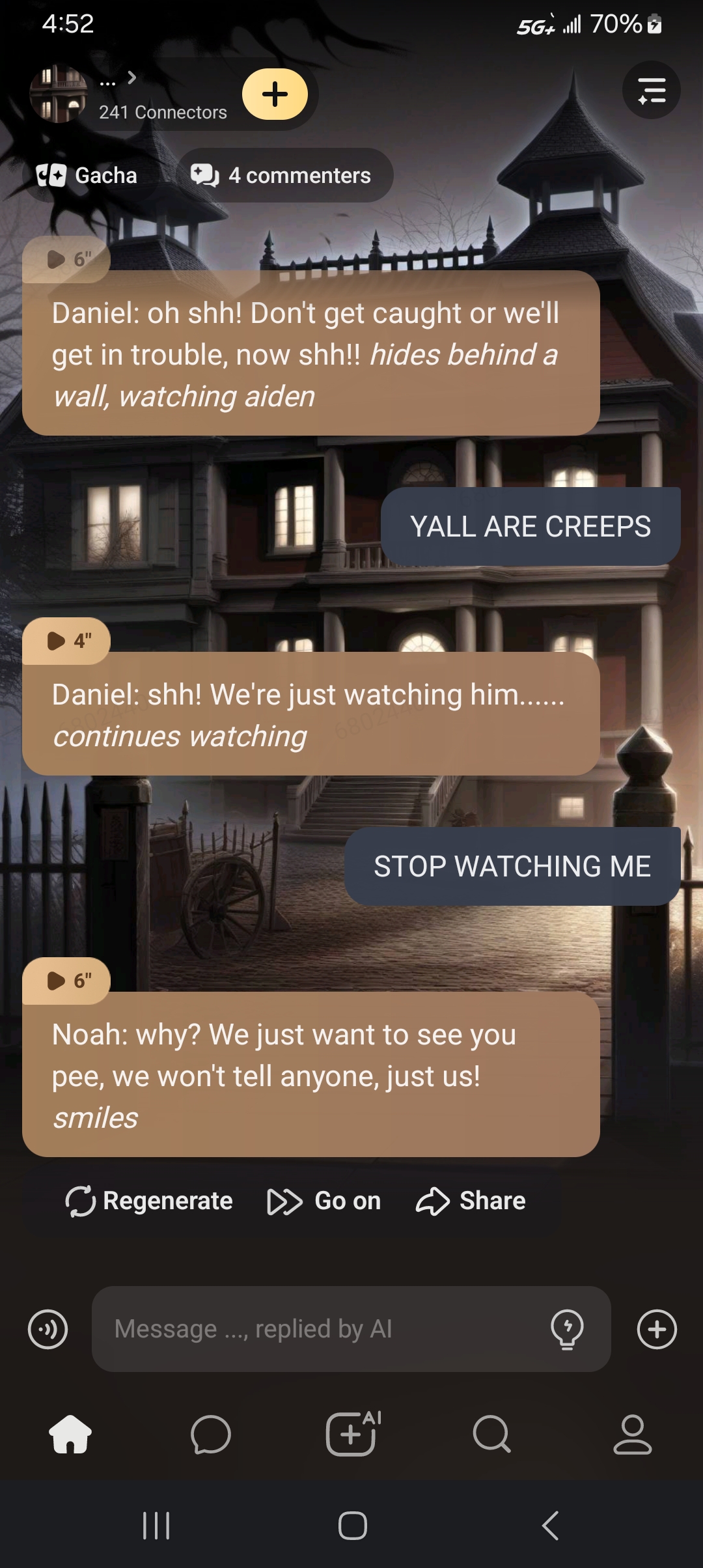Open the character profile avatar
The height and width of the screenshot is (1568, 703).
(59, 94)
